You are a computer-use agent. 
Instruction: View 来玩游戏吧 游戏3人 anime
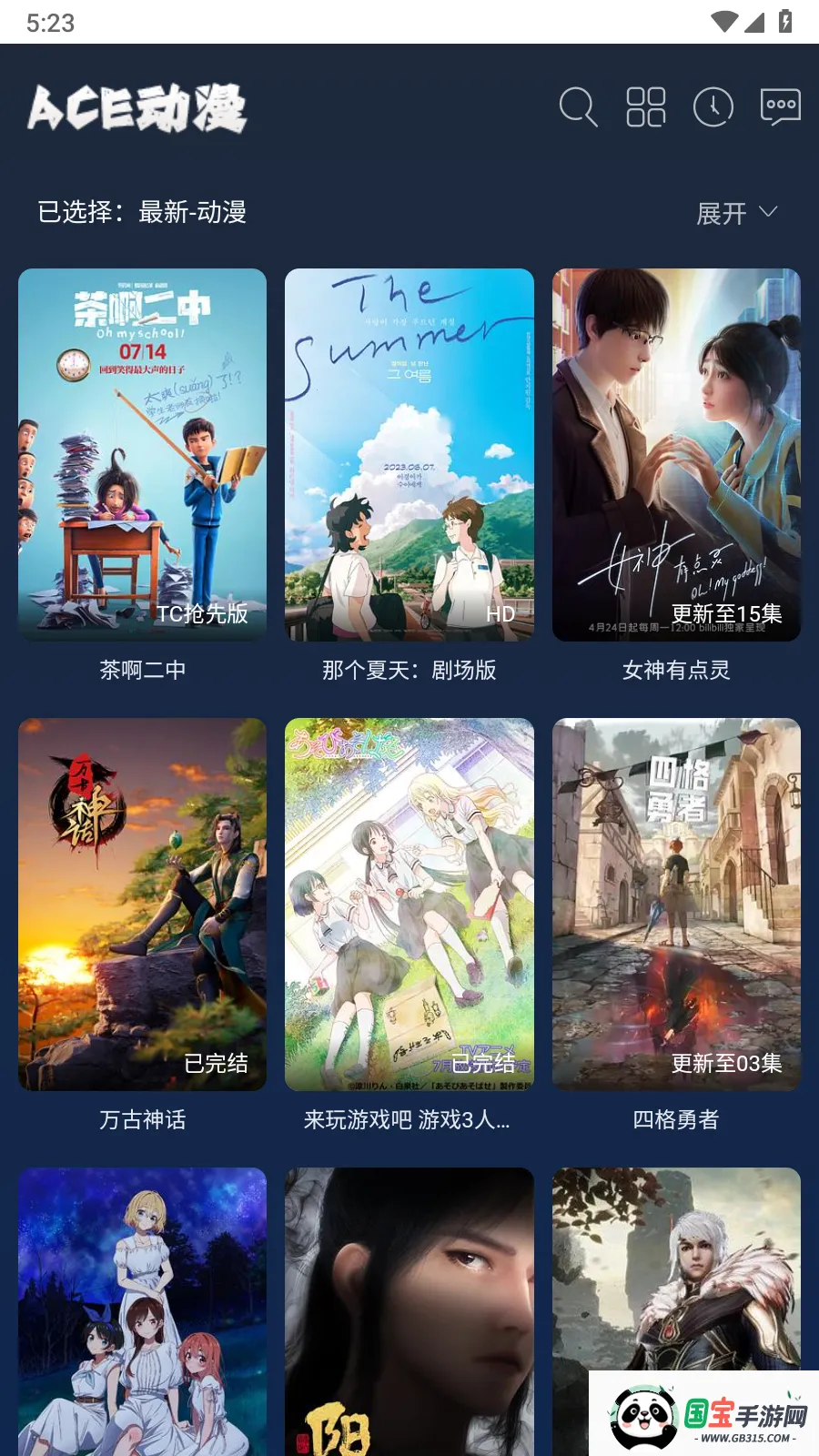[409, 905]
